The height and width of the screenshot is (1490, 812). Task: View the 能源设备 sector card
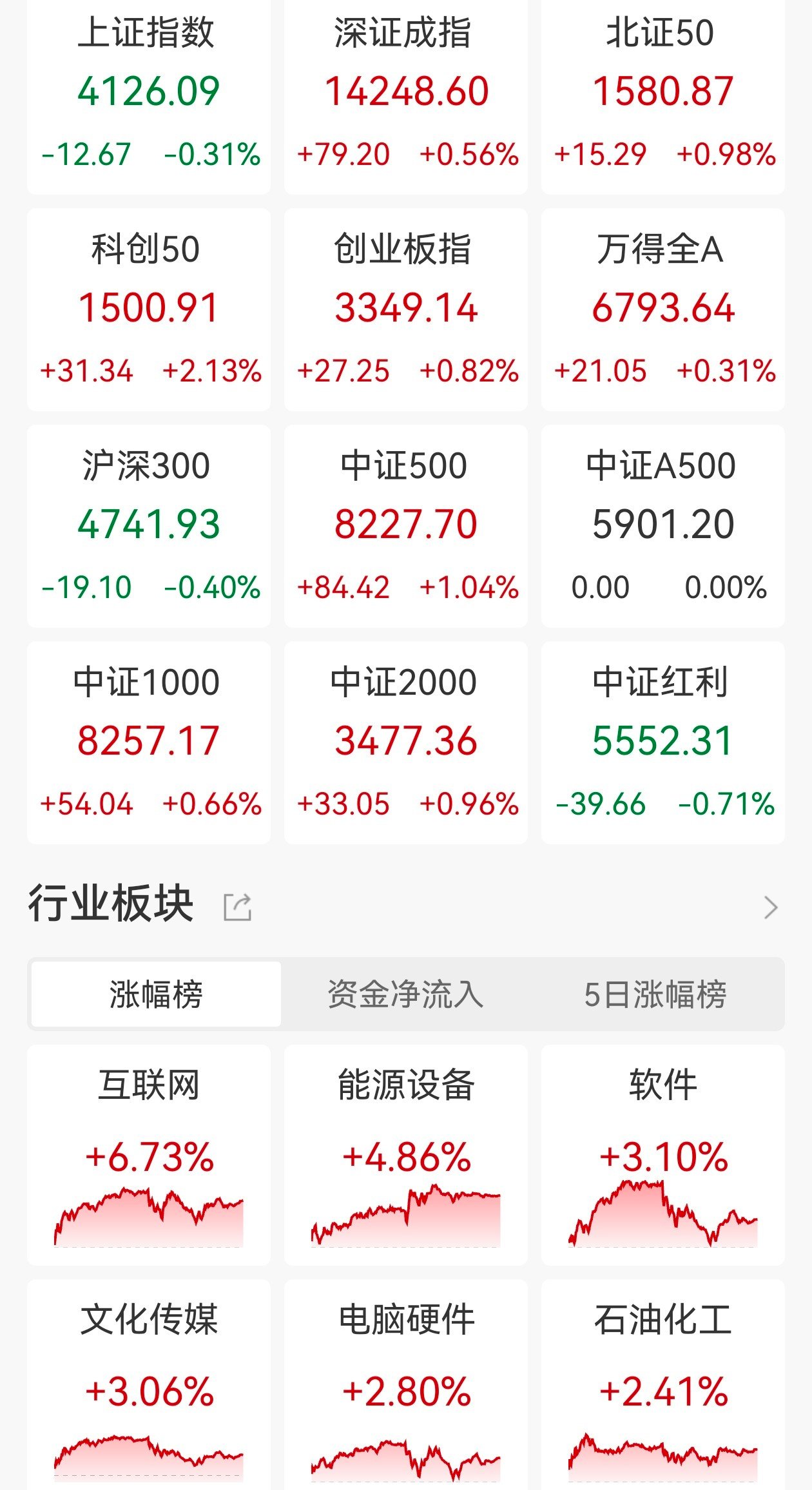[x=406, y=1155]
